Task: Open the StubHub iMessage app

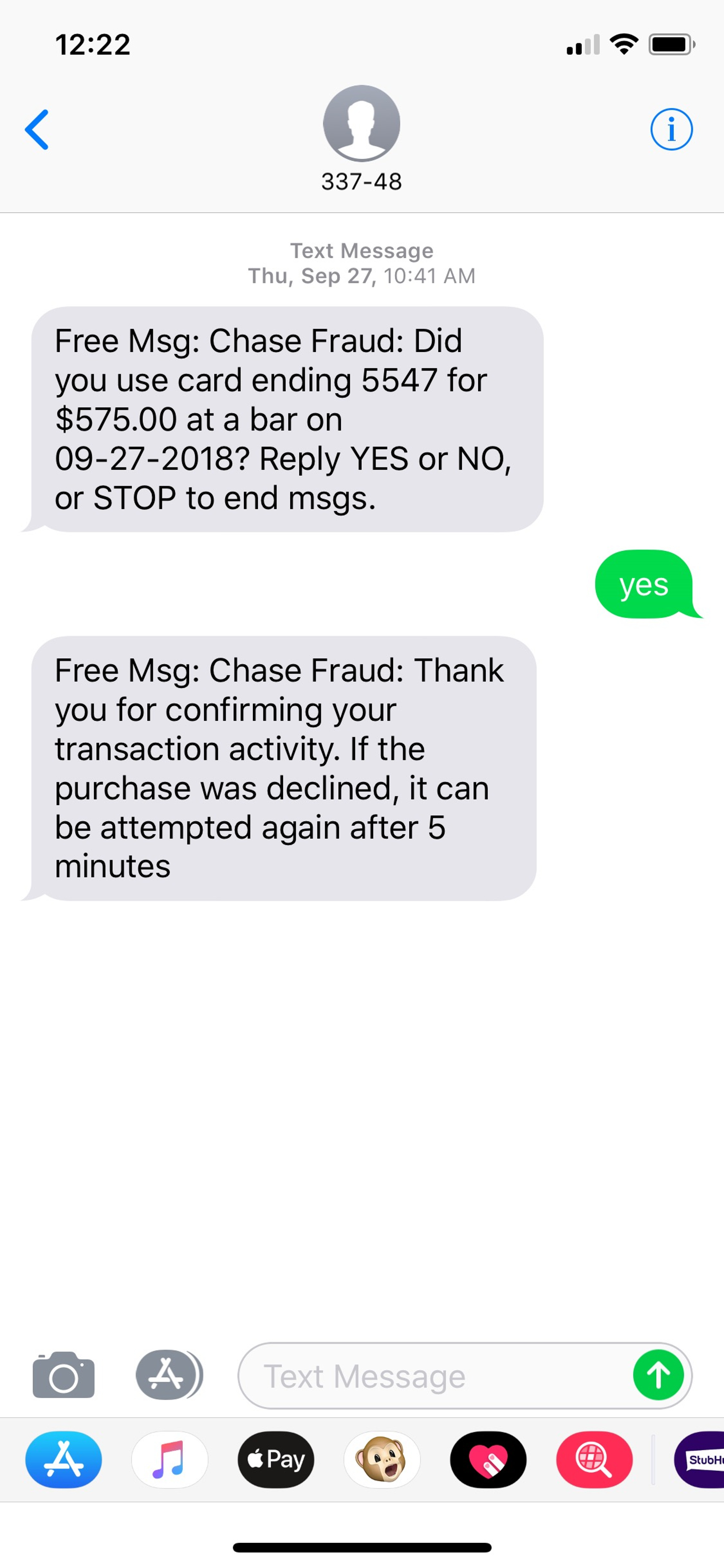Action: pyautogui.click(x=701, y=1460)
